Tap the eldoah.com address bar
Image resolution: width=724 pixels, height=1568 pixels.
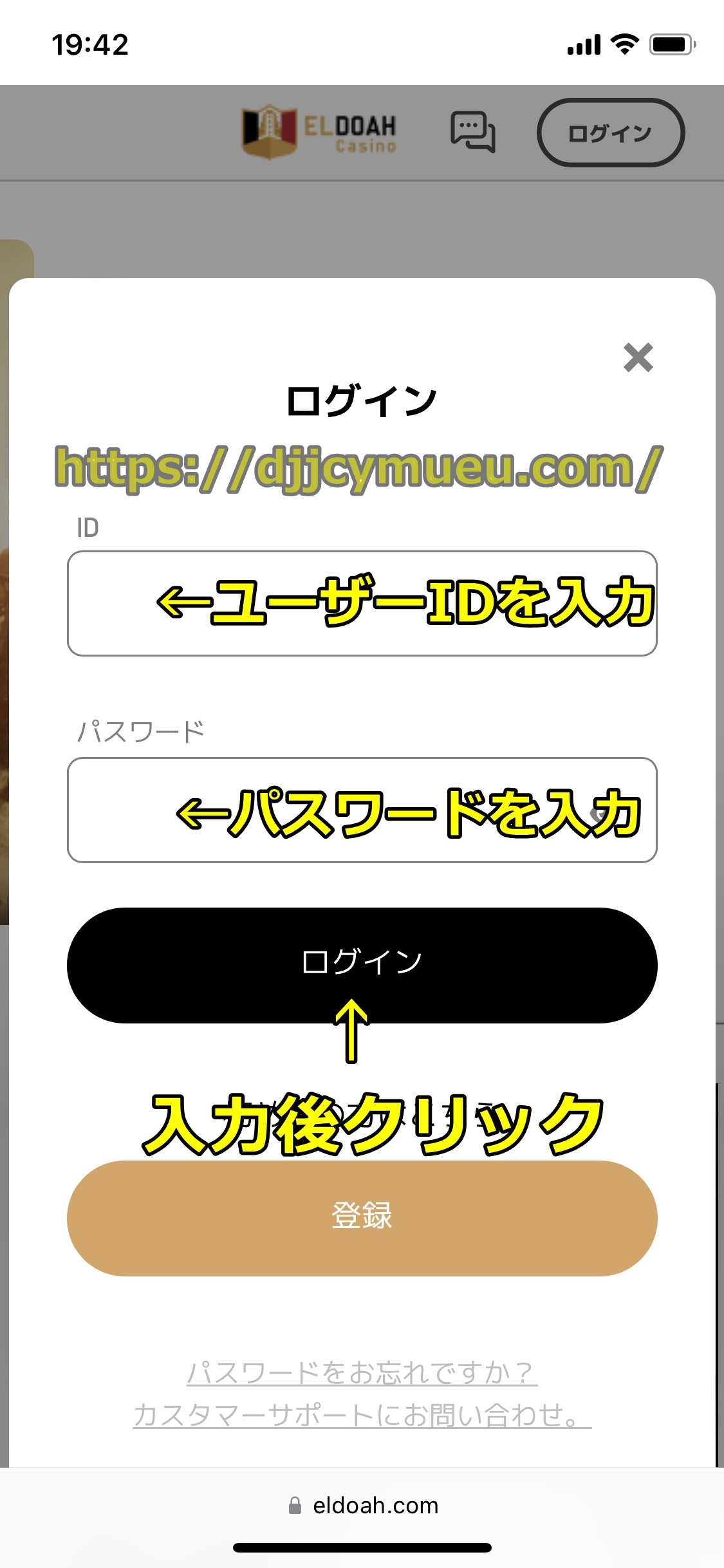[x=362, y=1506]
